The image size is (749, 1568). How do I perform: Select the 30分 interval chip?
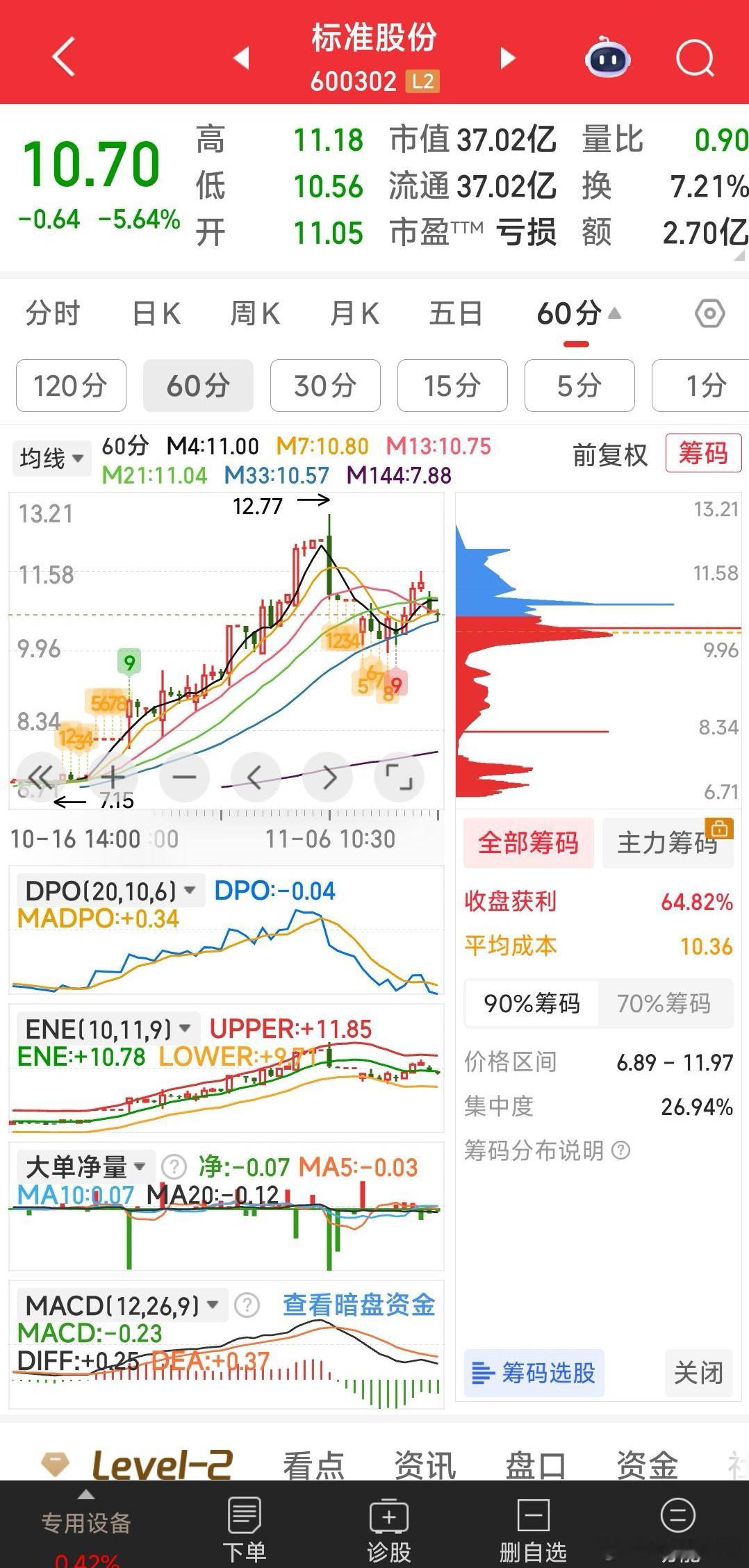tap(325, 386)
